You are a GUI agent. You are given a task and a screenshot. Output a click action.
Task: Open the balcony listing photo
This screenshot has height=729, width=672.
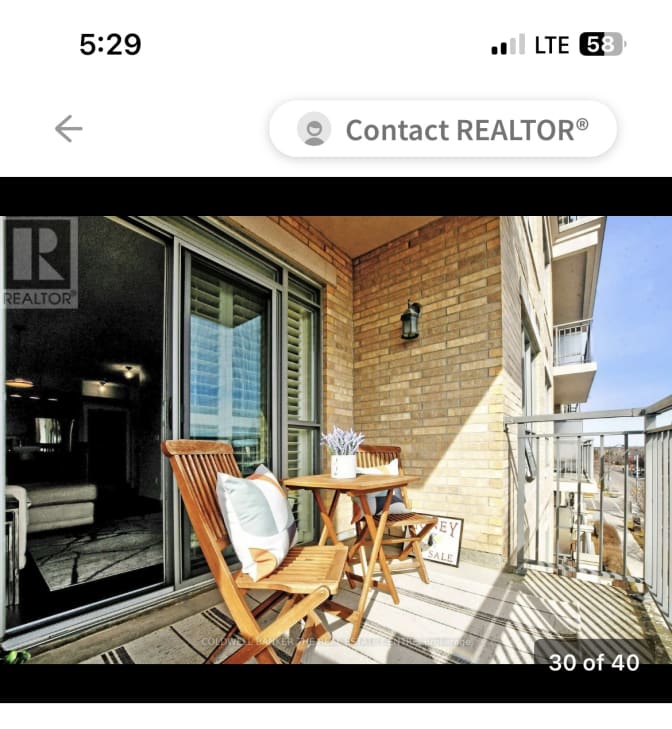pyautogui.click(x=336, y=440)
